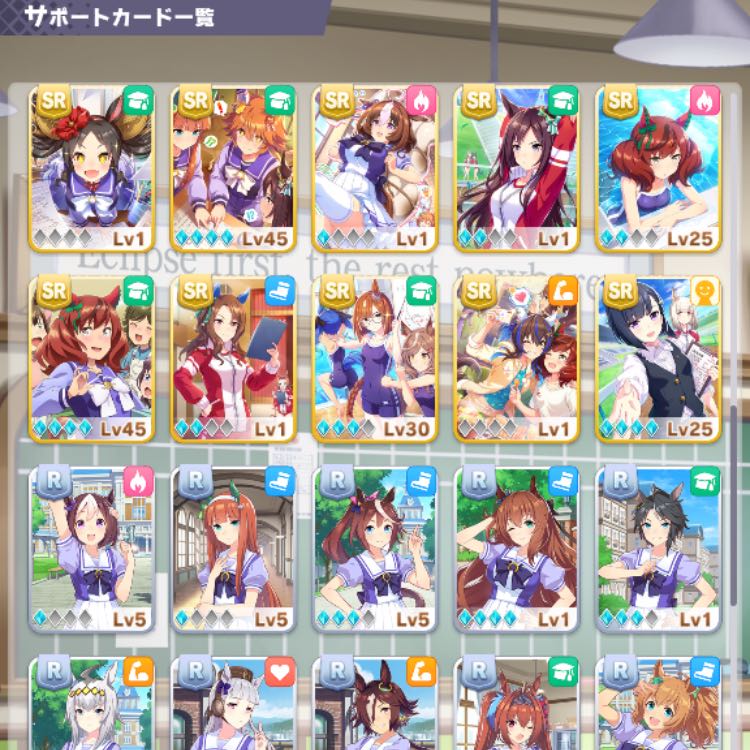
Task: Tap the R card of the girl with hair over one eye
Action: point(376,705)
